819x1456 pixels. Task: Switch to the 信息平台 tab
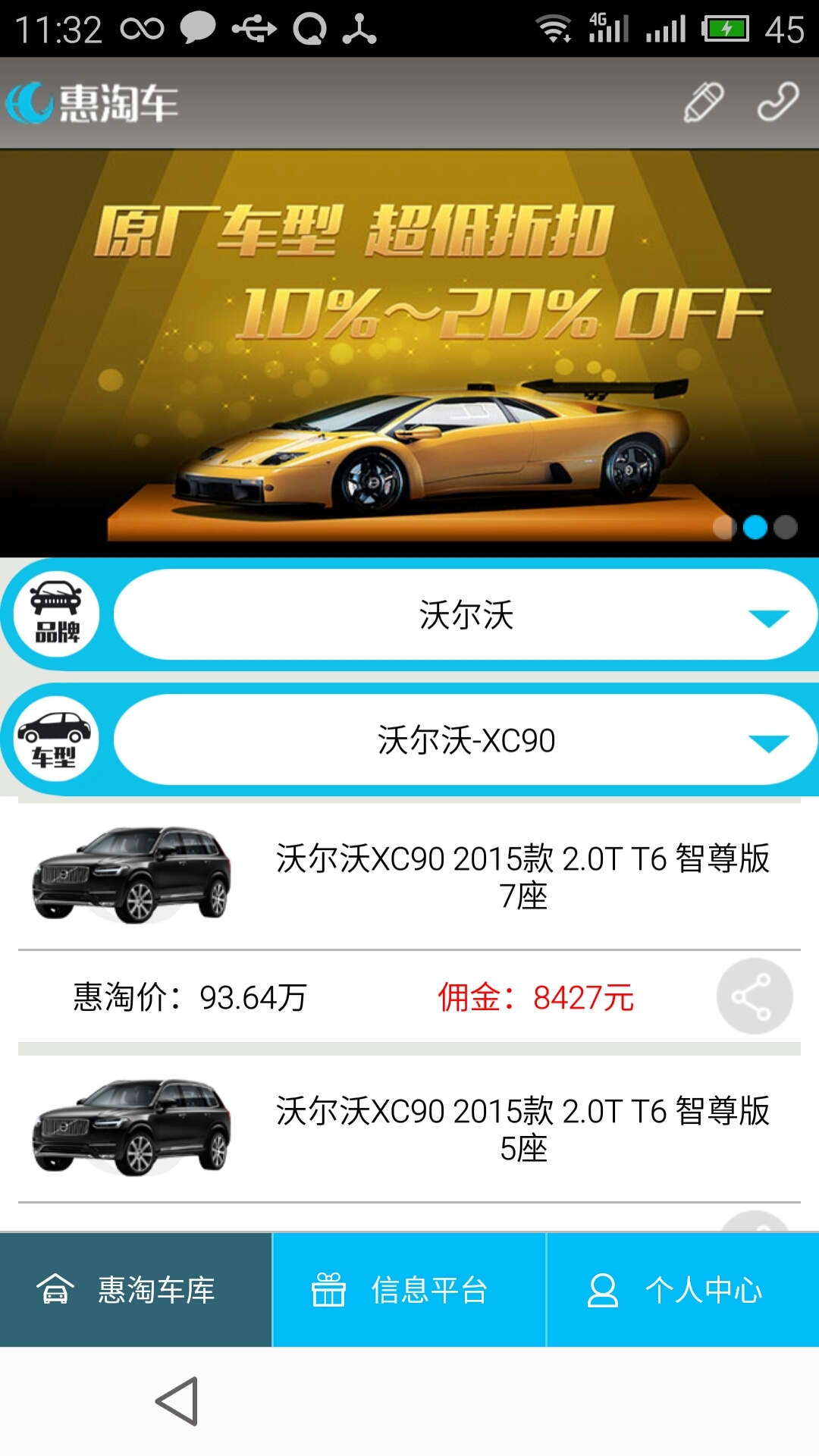click(x=409, y=1290)
